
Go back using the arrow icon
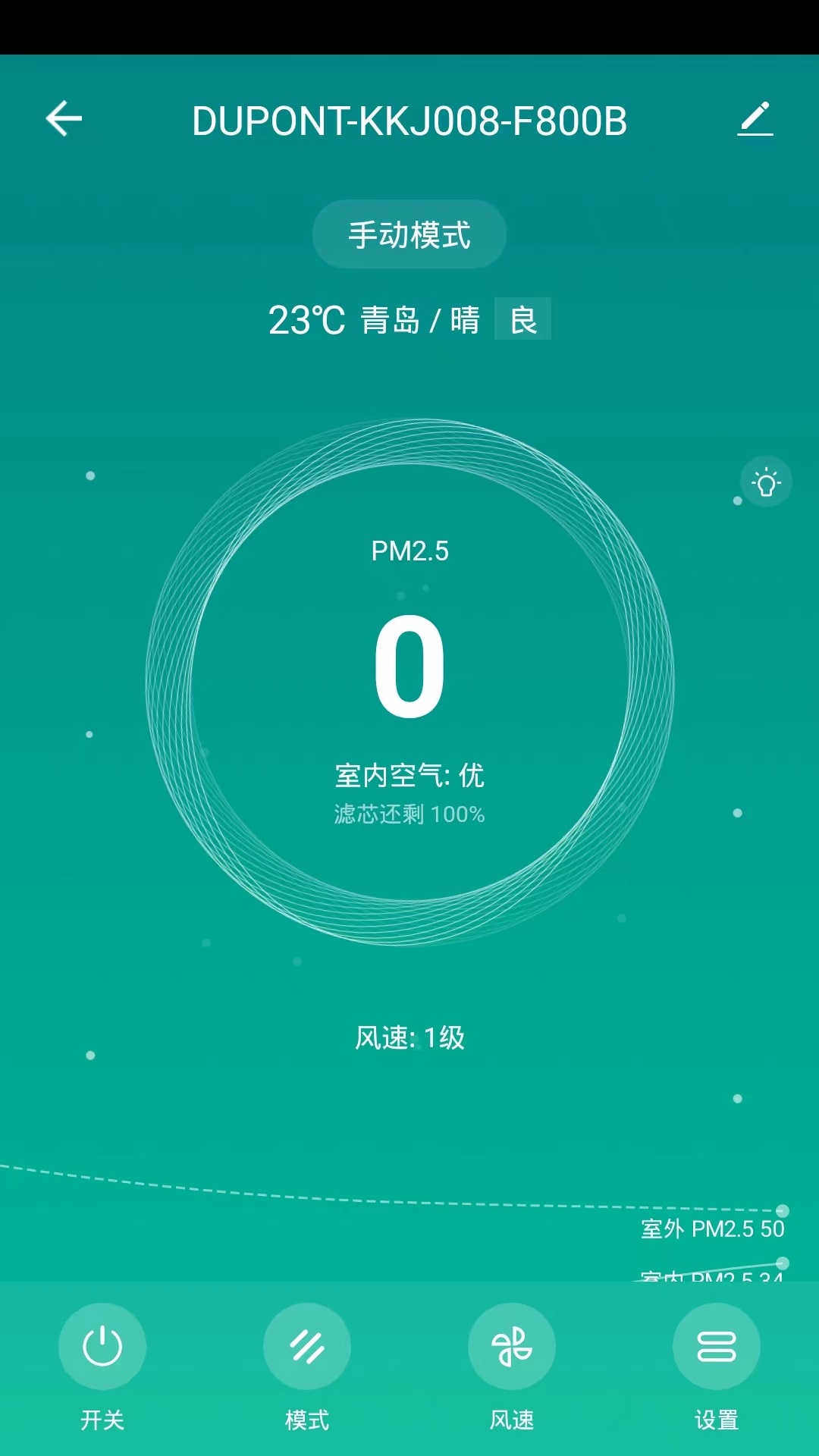click(x=64, y=119)
